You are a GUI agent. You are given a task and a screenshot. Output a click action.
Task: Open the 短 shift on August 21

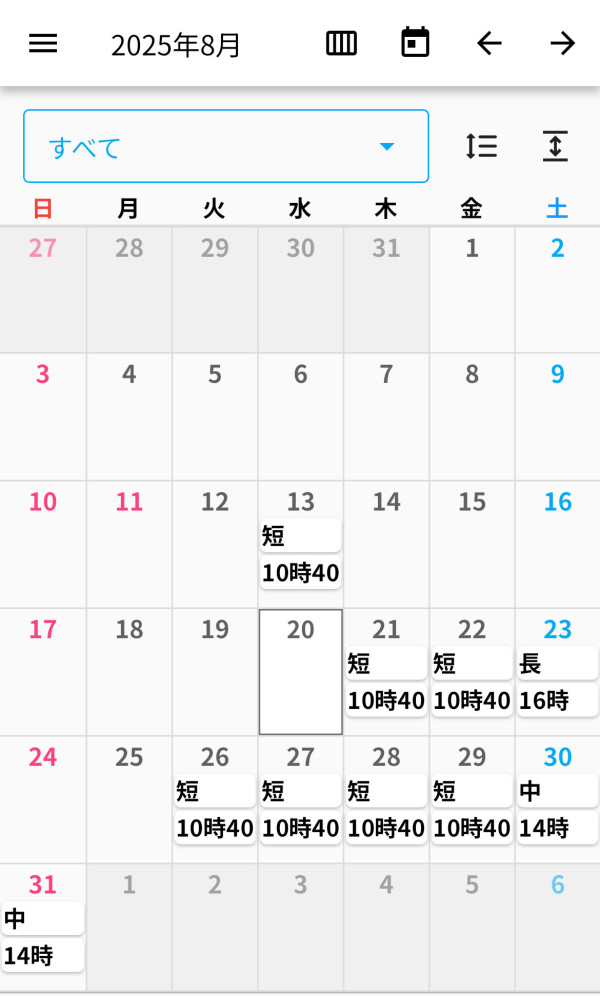click(387, 664)
